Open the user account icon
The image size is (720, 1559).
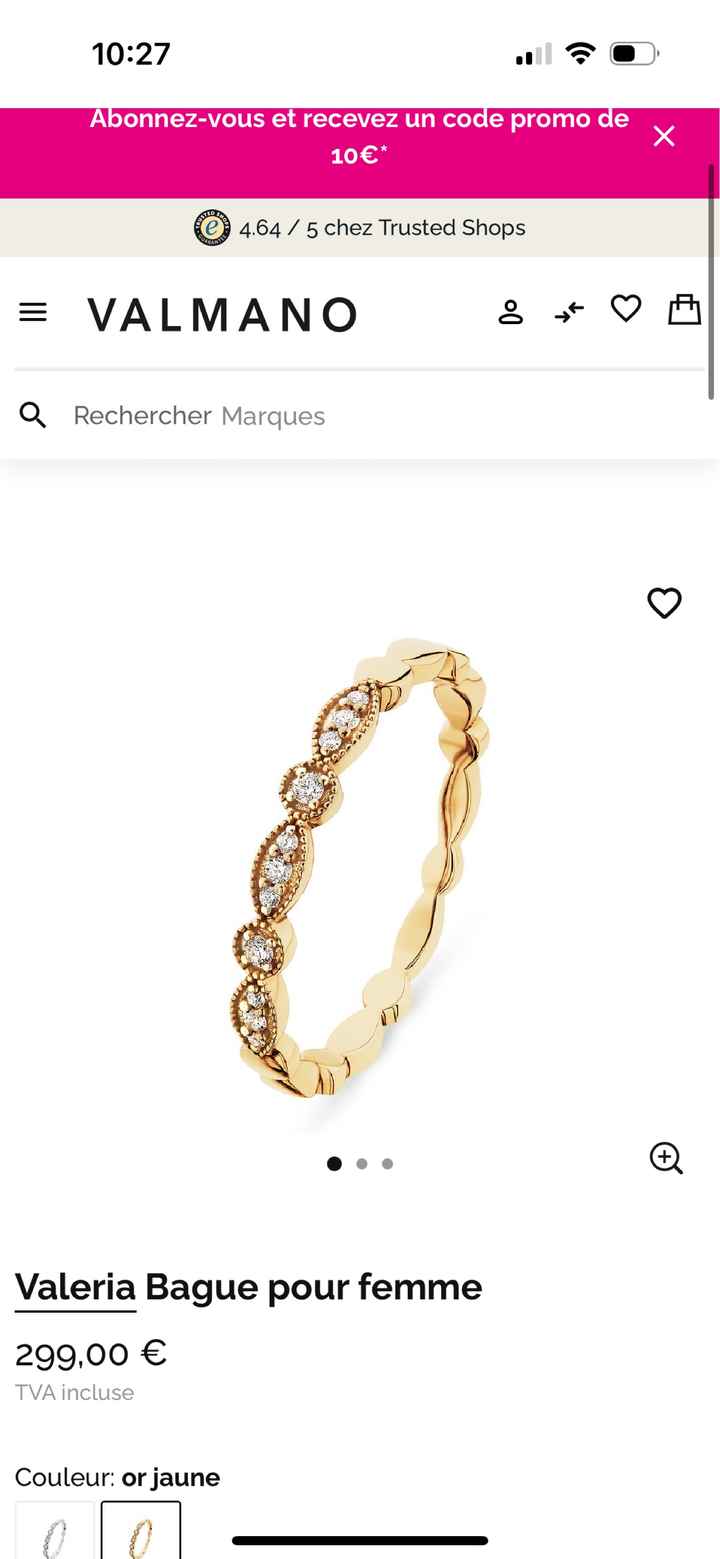point(511,312)
